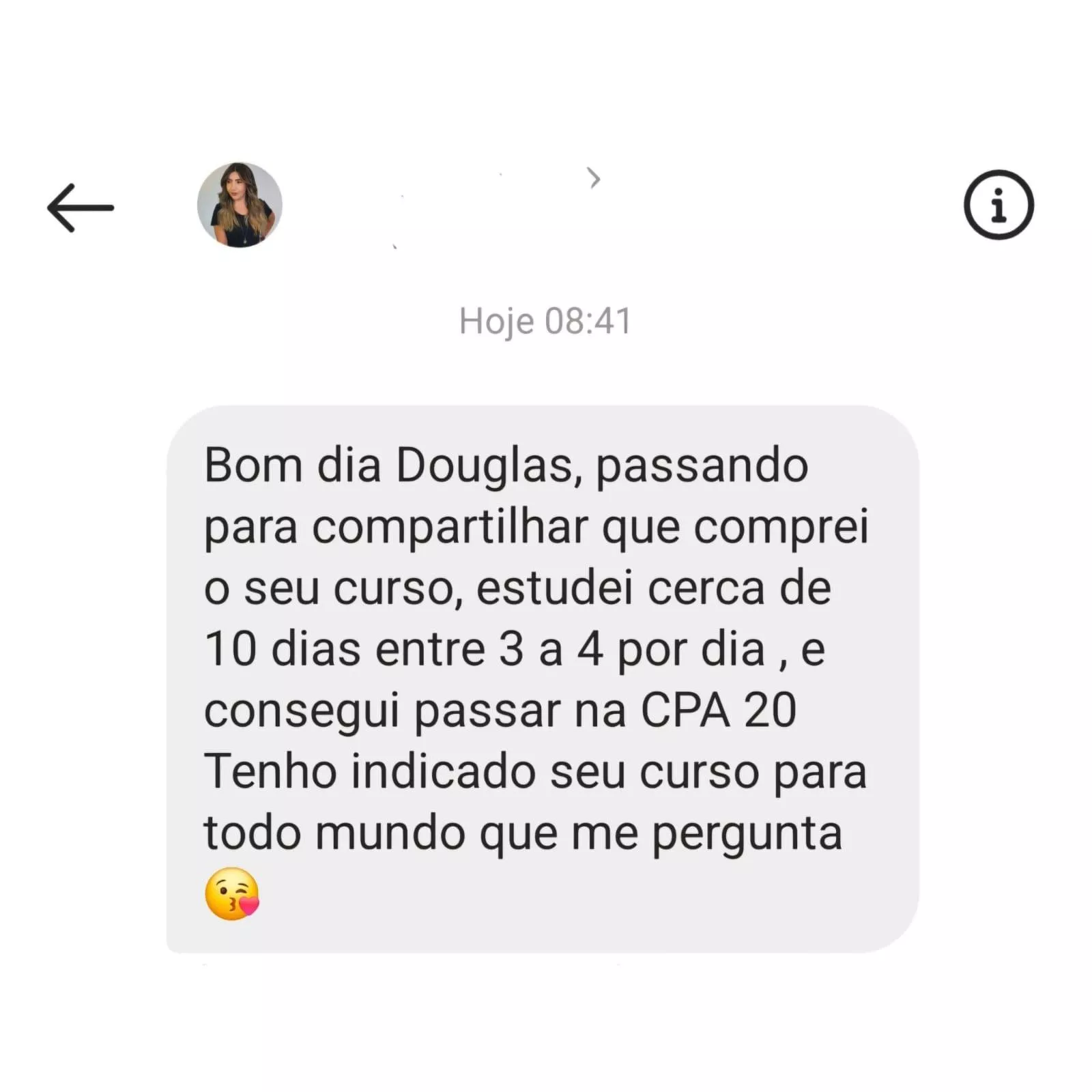Screen dimensions: 1092x1092
Task: Go back to the message list
Action: click(x=81, y=207)
